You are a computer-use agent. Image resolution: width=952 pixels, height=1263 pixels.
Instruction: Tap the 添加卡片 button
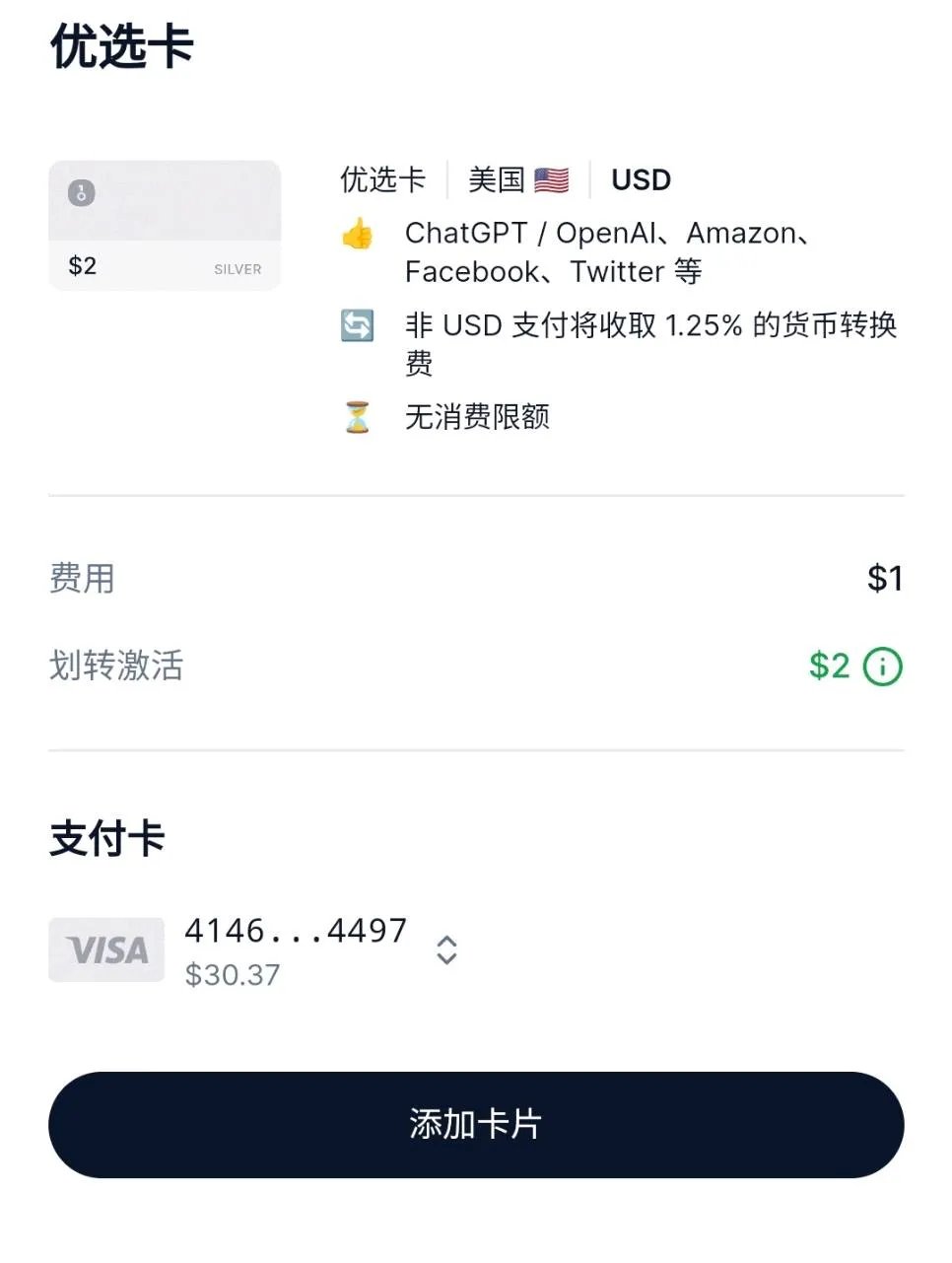(476, 1124)
